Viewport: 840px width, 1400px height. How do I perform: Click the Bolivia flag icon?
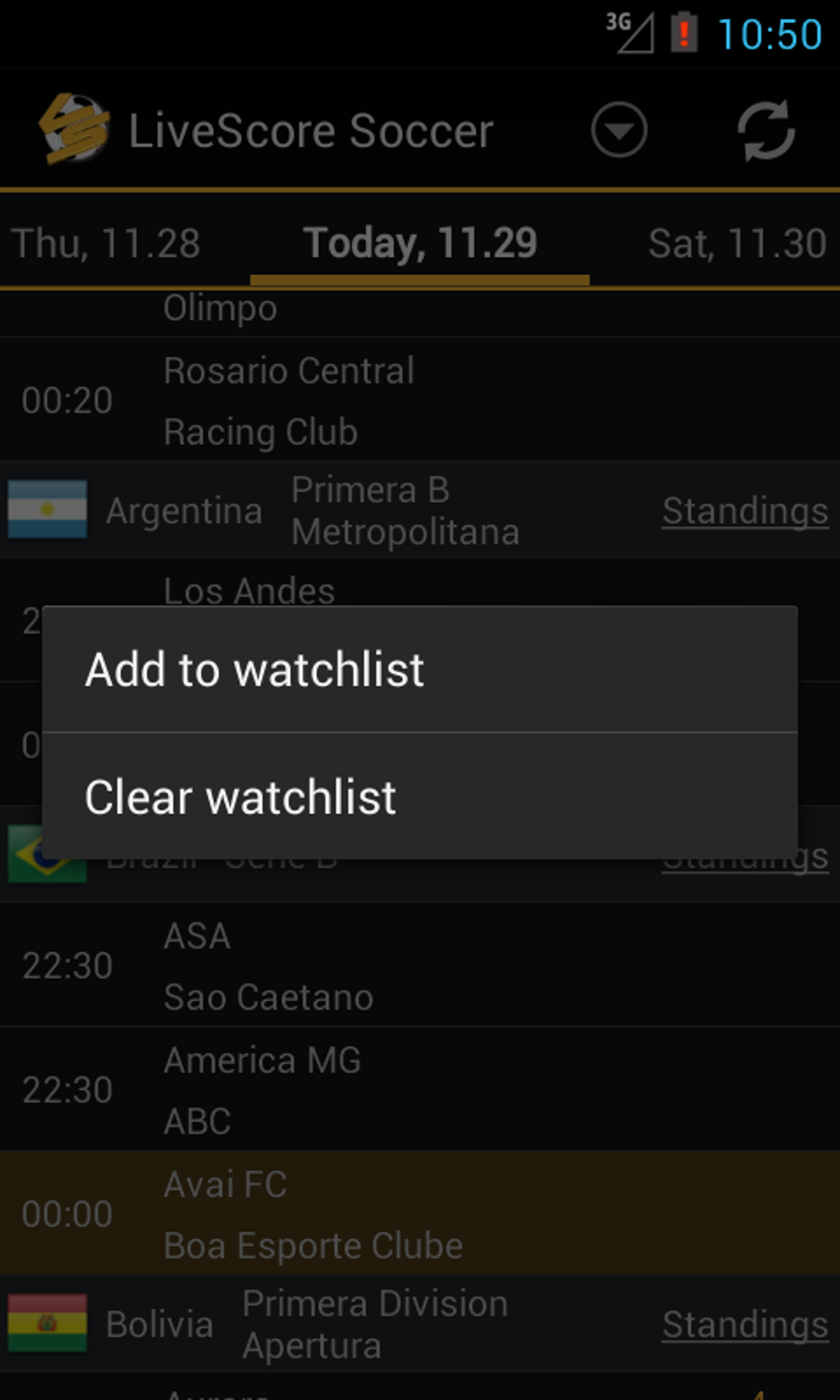48,1323
